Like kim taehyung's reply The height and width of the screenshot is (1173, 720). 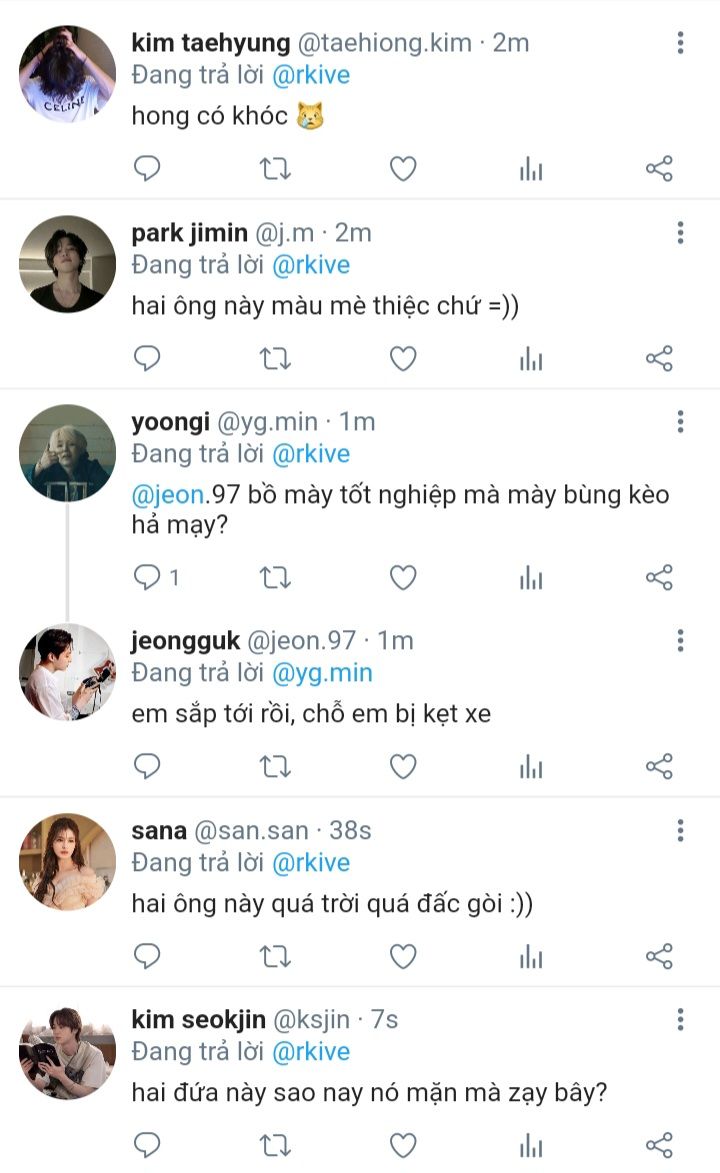(x=402, y=169)
